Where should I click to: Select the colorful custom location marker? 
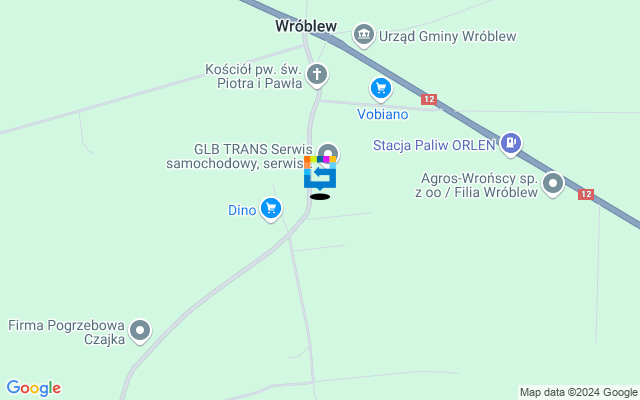tap(320, 173)
